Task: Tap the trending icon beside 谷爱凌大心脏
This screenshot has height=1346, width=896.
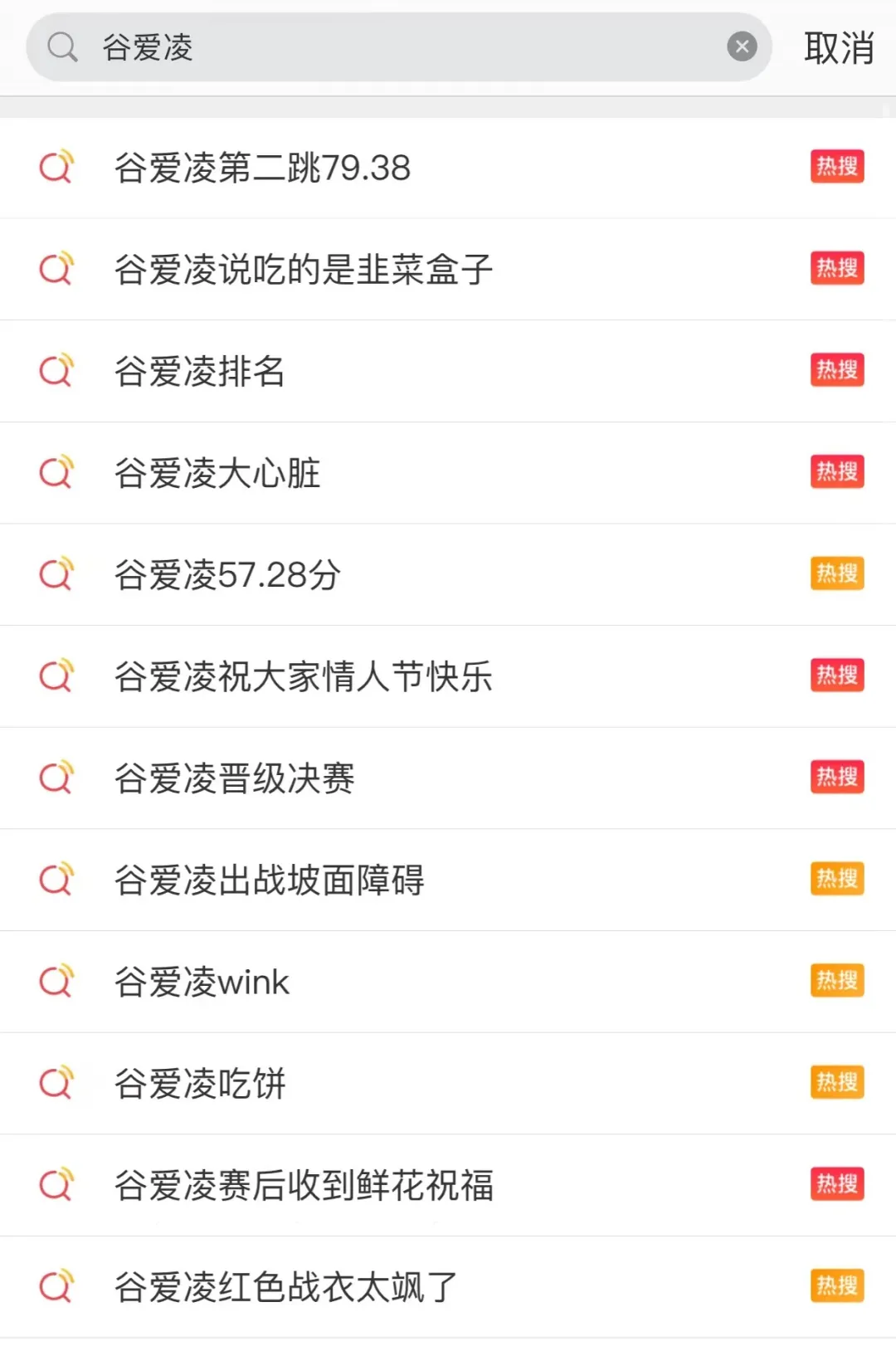Action: pos(56,471)
